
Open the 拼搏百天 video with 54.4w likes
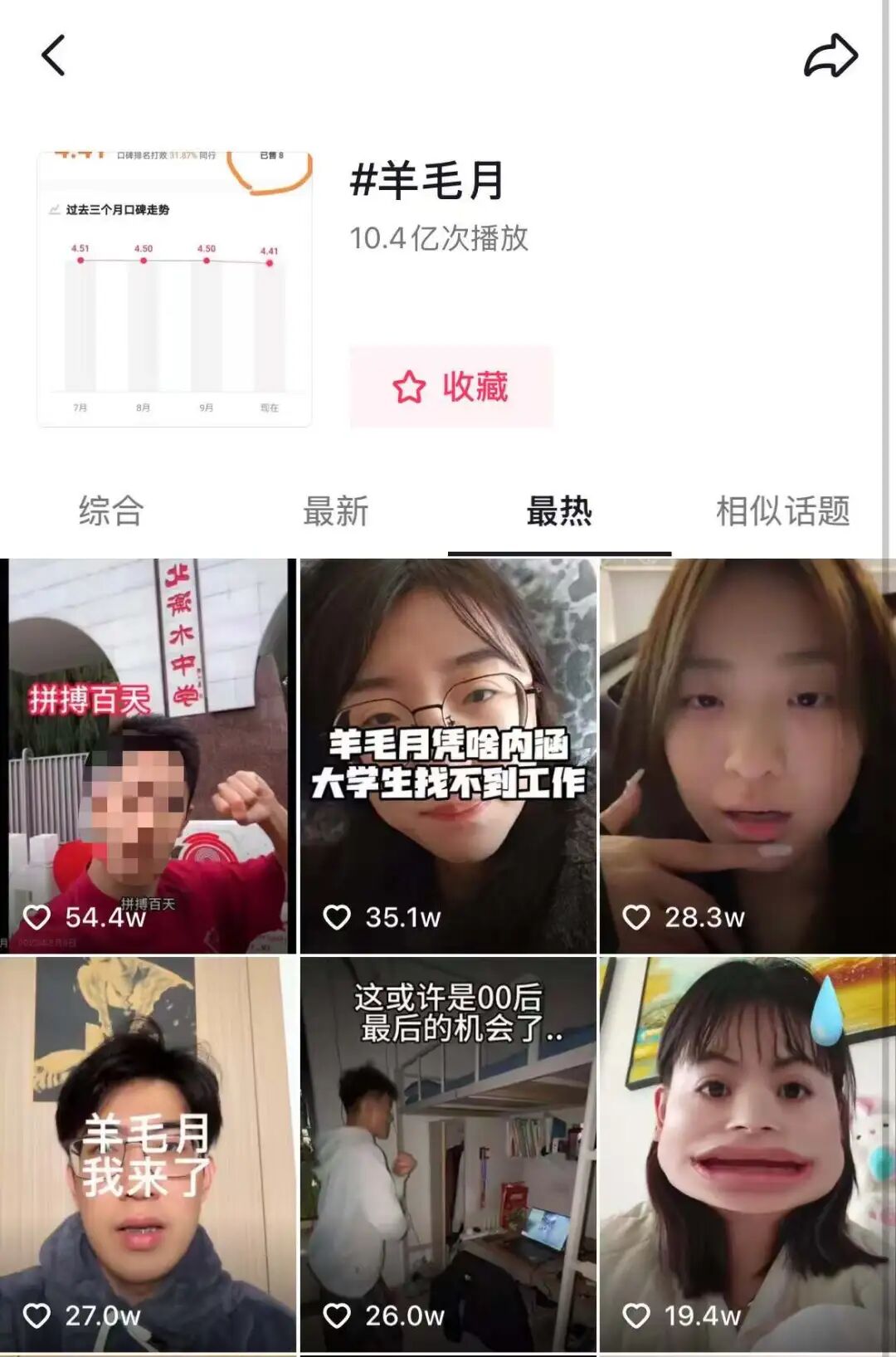148,755
